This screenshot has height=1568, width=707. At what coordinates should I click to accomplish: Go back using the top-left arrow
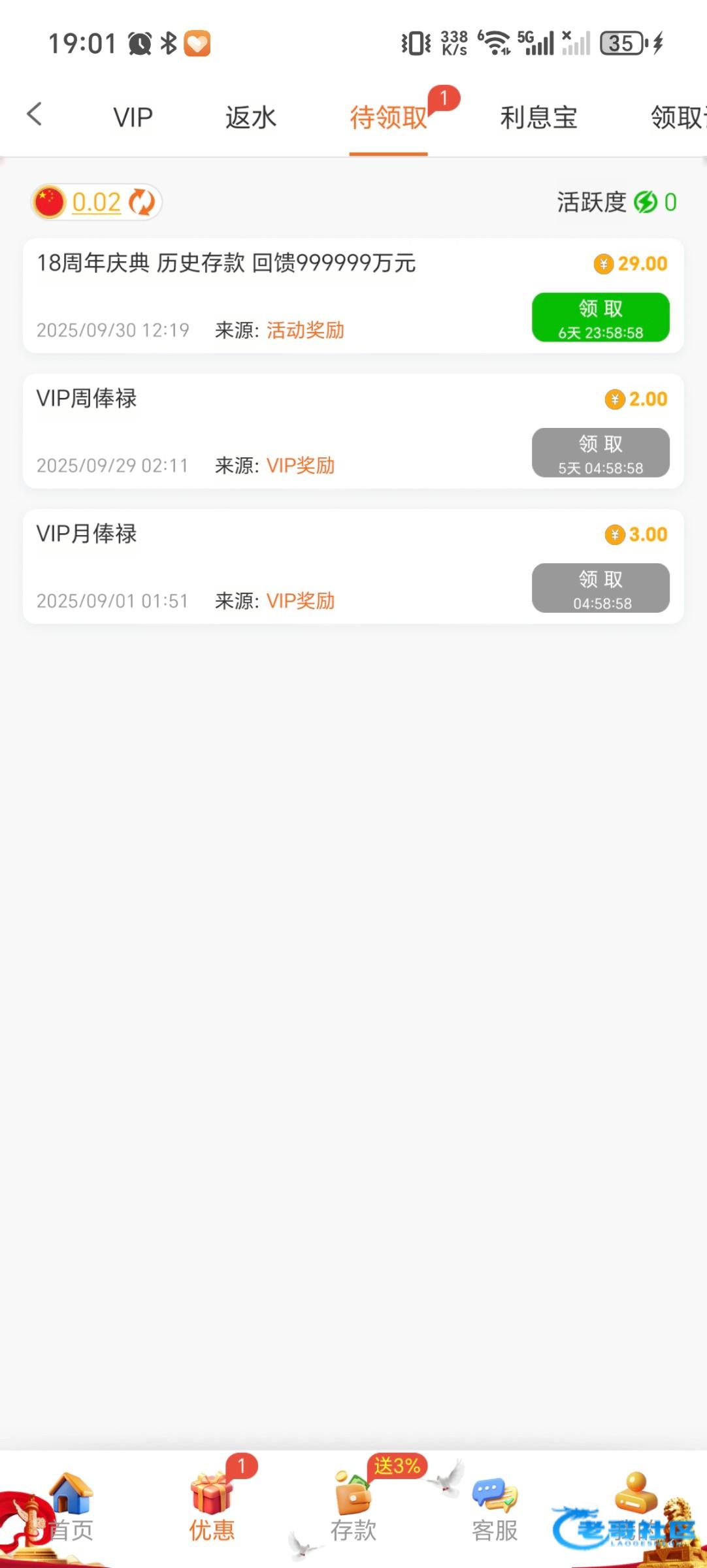point(35,114)
